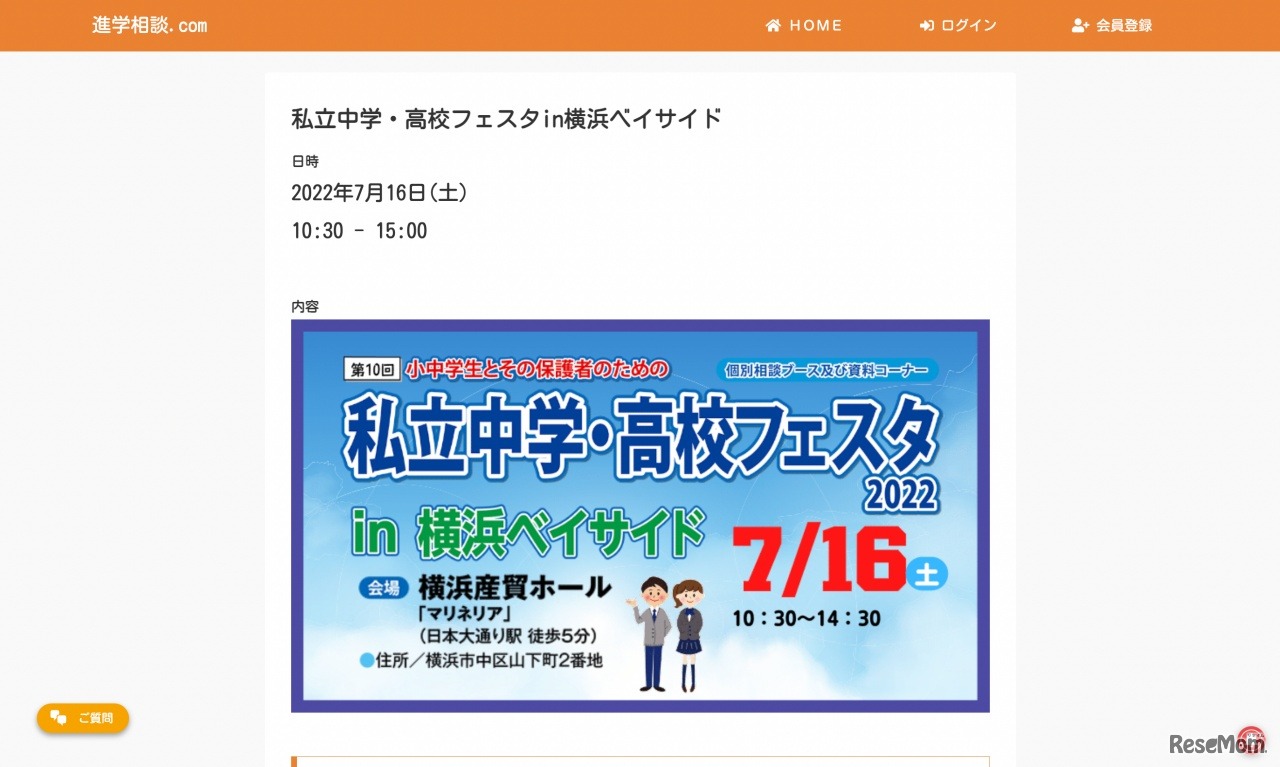Open the 私立中学・高校フェスタ event banner

pos(640,515)
